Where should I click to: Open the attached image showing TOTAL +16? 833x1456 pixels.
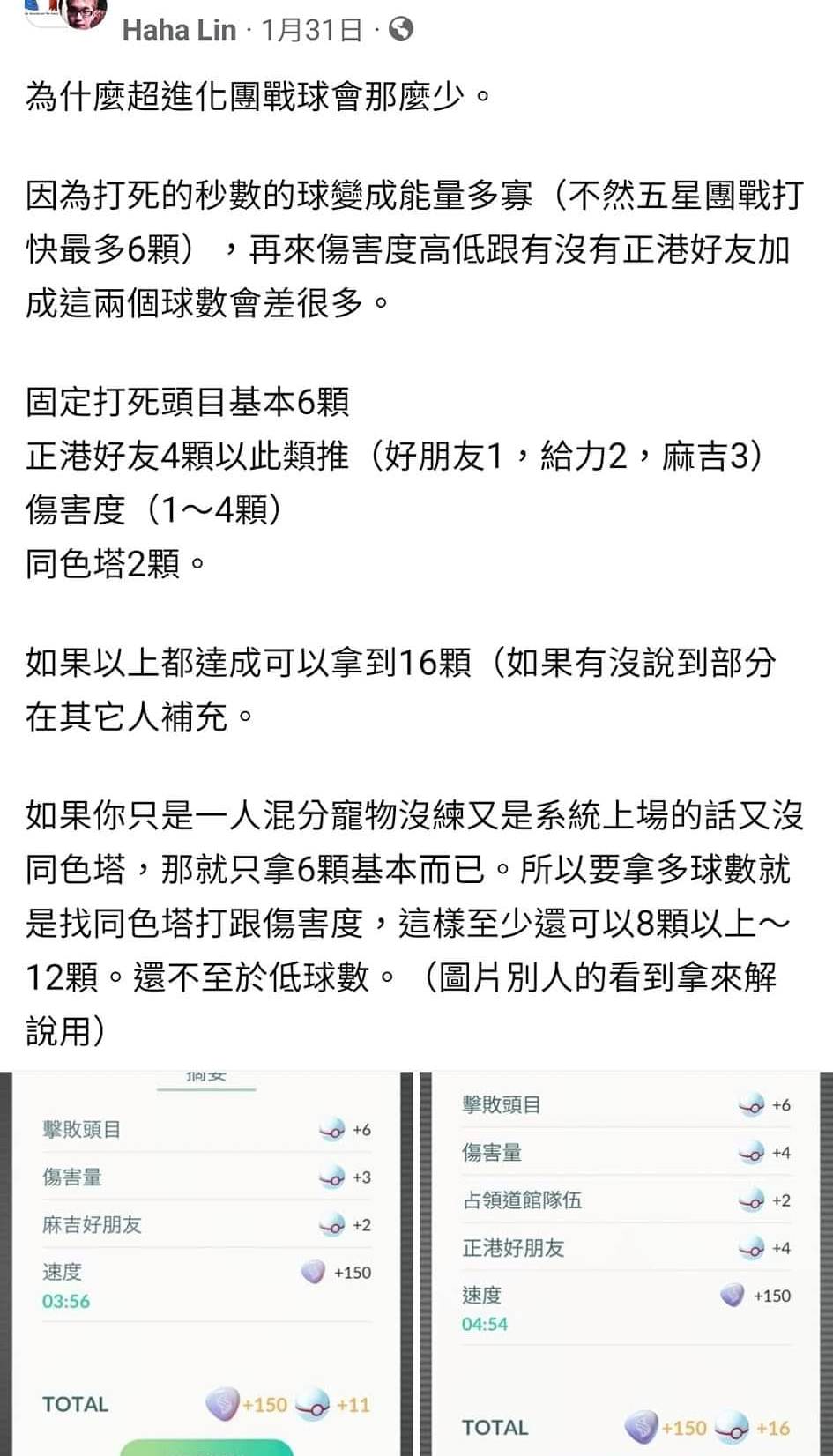(x=626, y=1262)
